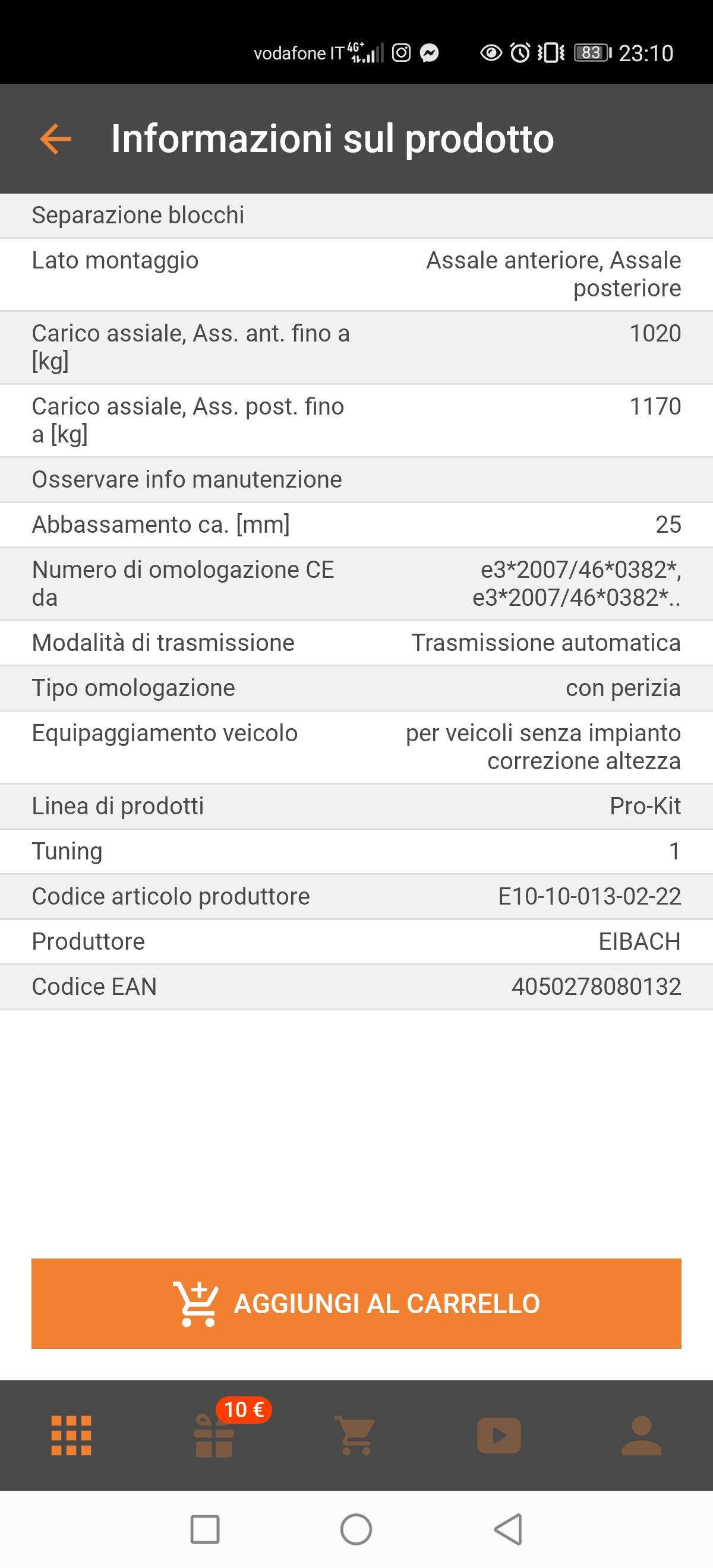Open recent apps with the square button

click(205, 1529)
